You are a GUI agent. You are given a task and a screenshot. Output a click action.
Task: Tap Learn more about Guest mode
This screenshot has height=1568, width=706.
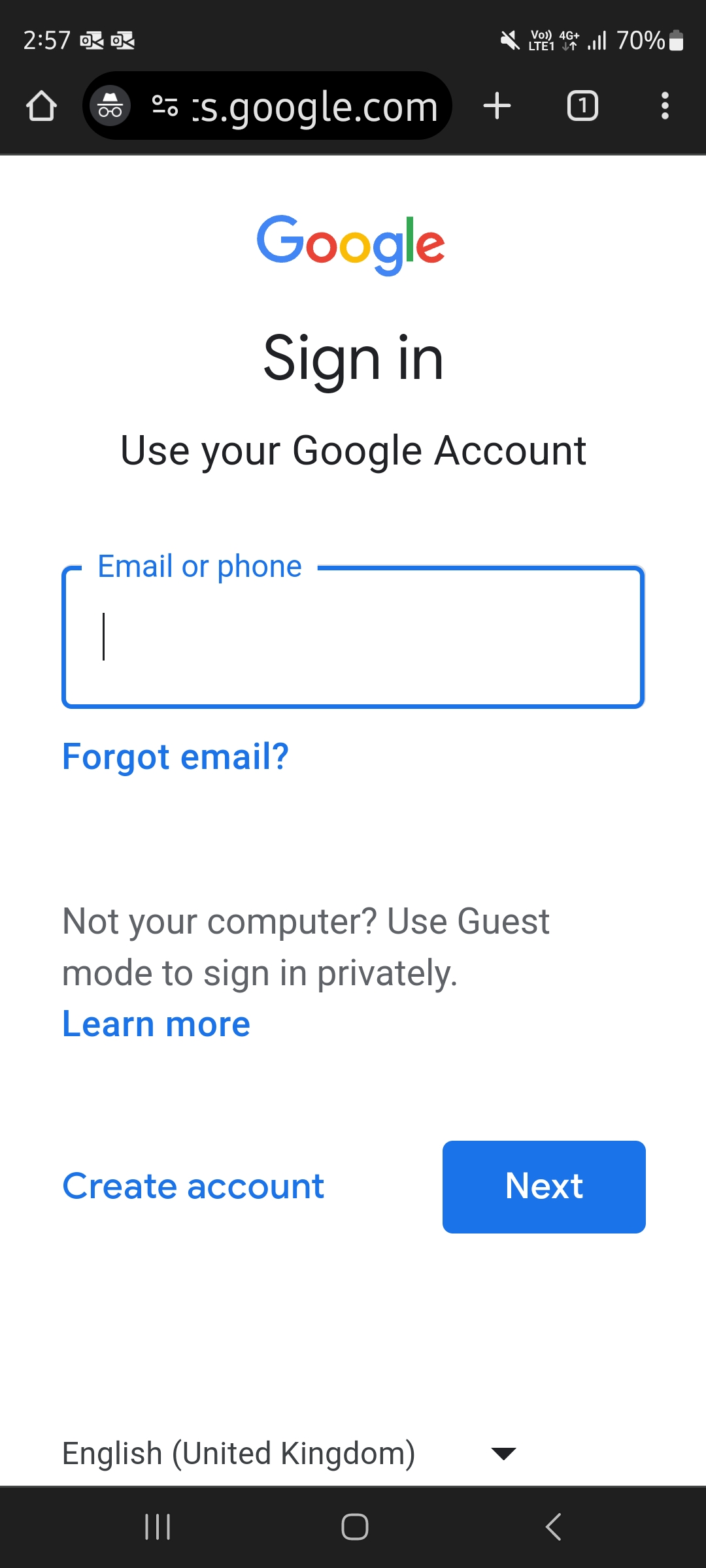(156, 1023)
